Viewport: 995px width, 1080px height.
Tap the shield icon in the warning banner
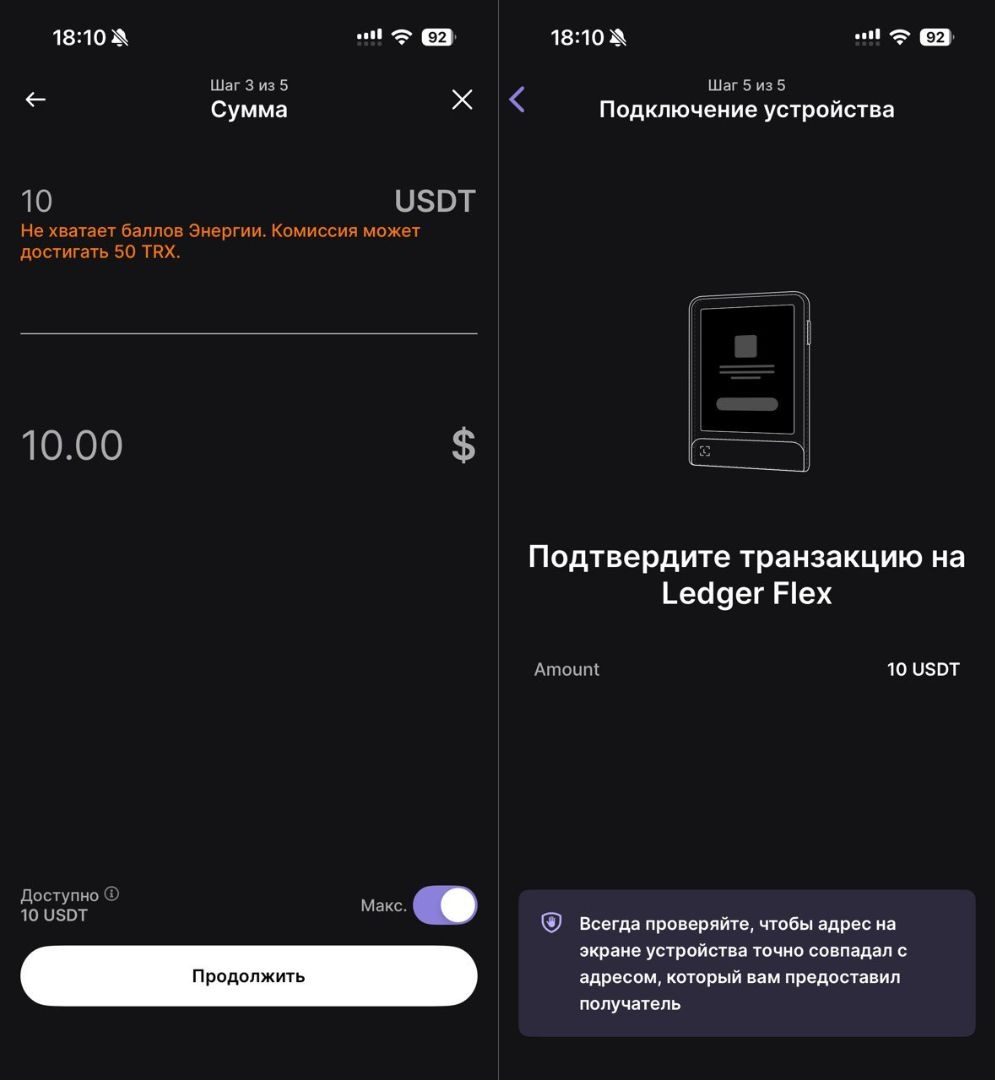click(x=552, y=924)
